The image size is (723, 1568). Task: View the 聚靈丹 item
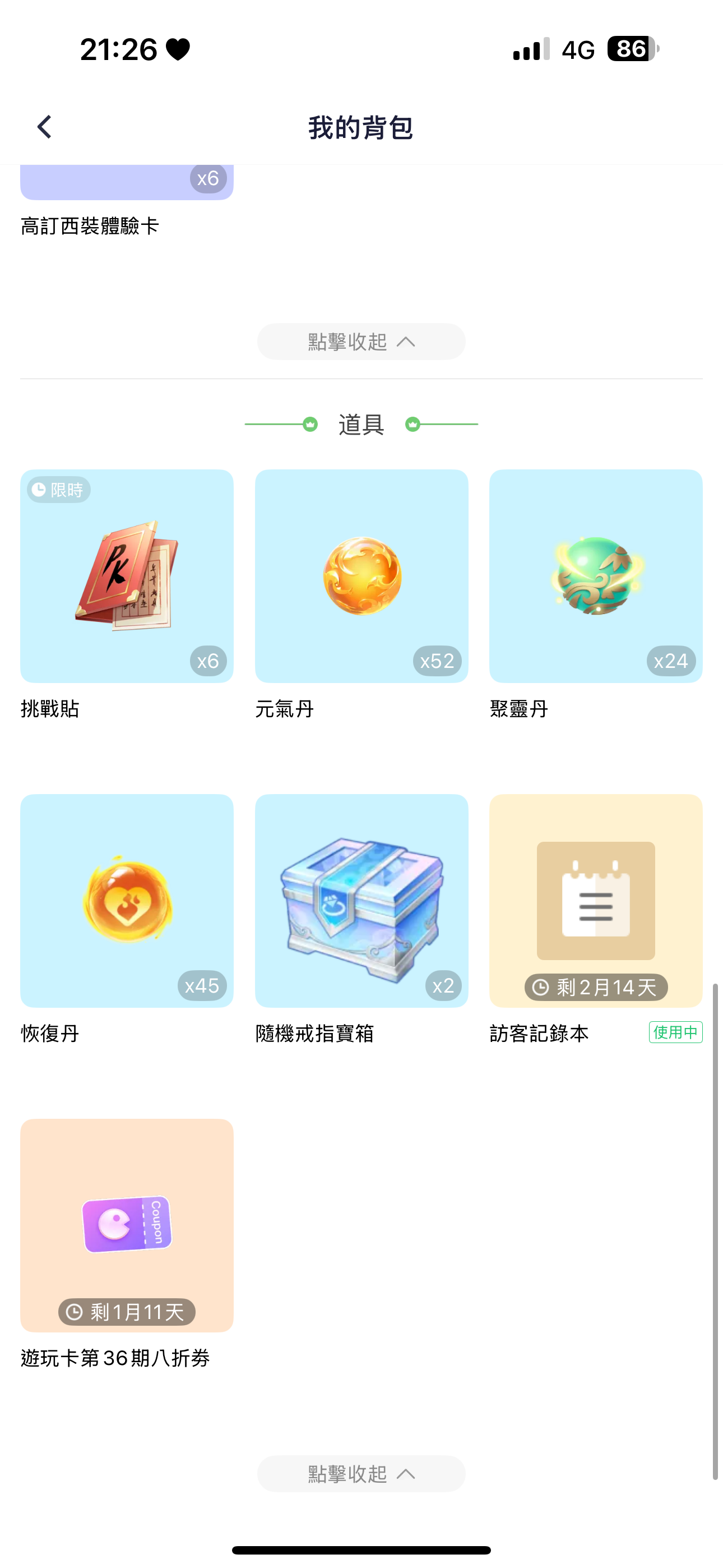pos(596,576)
